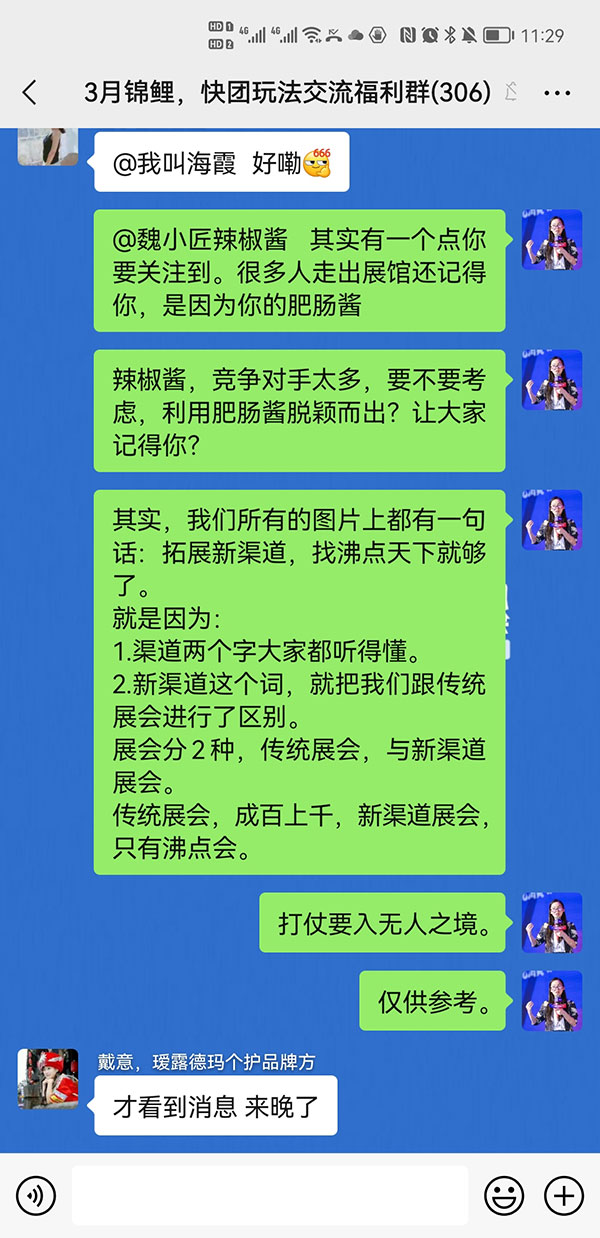Tap sender avatar beside 打仗要入无人之境 message
The height and width of the screenshot is (1238, 600).
point(552,922)
